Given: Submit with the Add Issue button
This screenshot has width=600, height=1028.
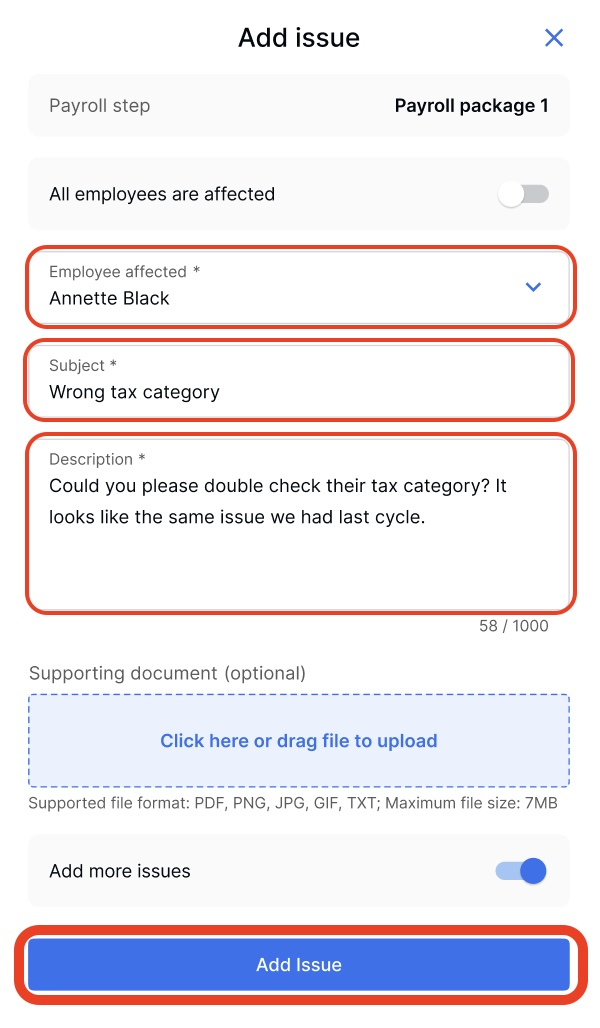Looking at the screenshot, I should (x=299, y=964).
